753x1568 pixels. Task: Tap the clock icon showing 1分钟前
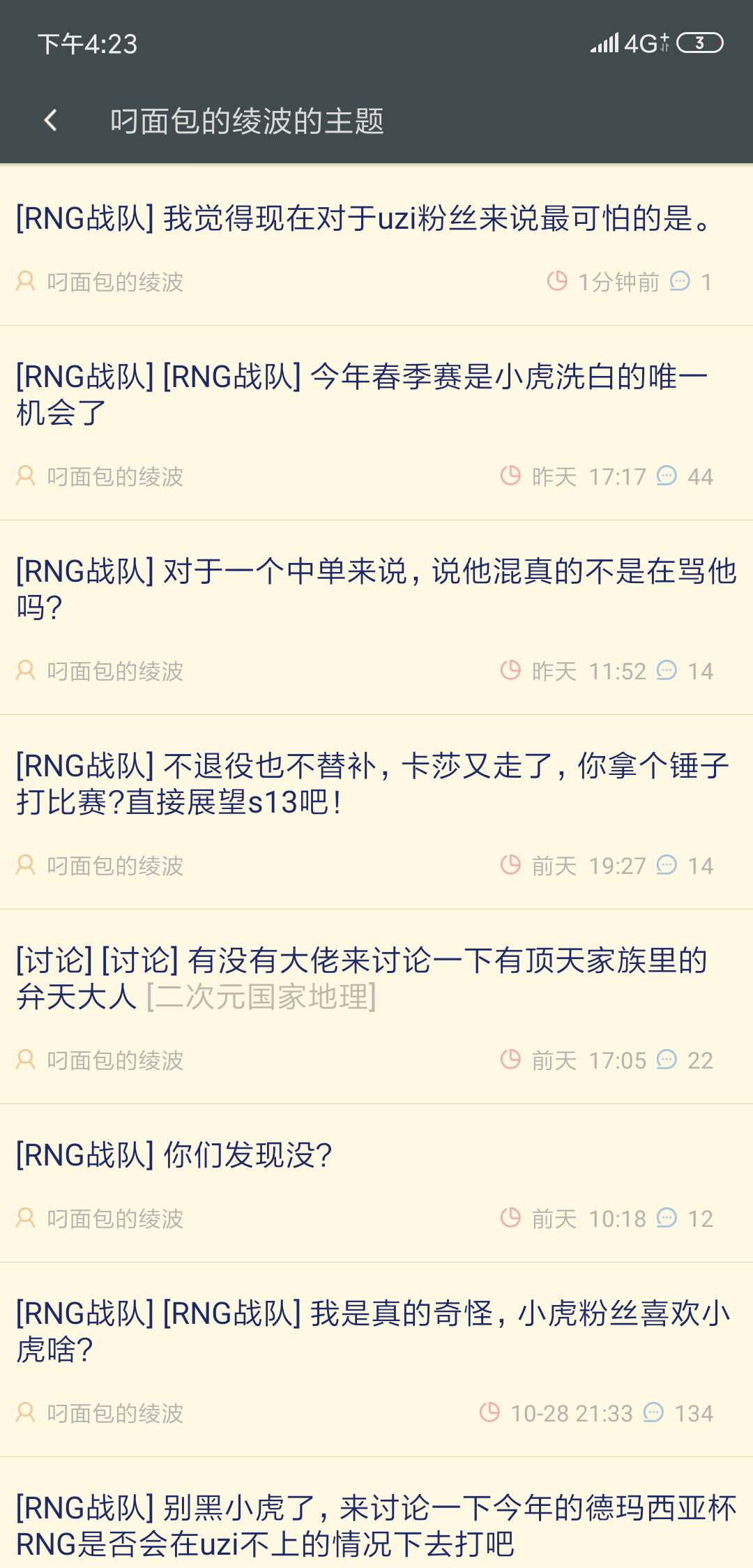556,282
